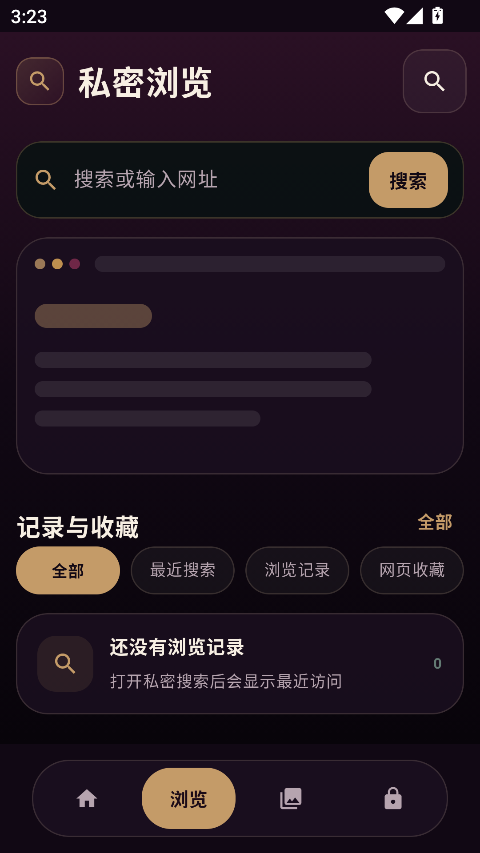Viewport: 480px width, 853px height.
Task: Filter by 最近搜索
Action: 182,570
